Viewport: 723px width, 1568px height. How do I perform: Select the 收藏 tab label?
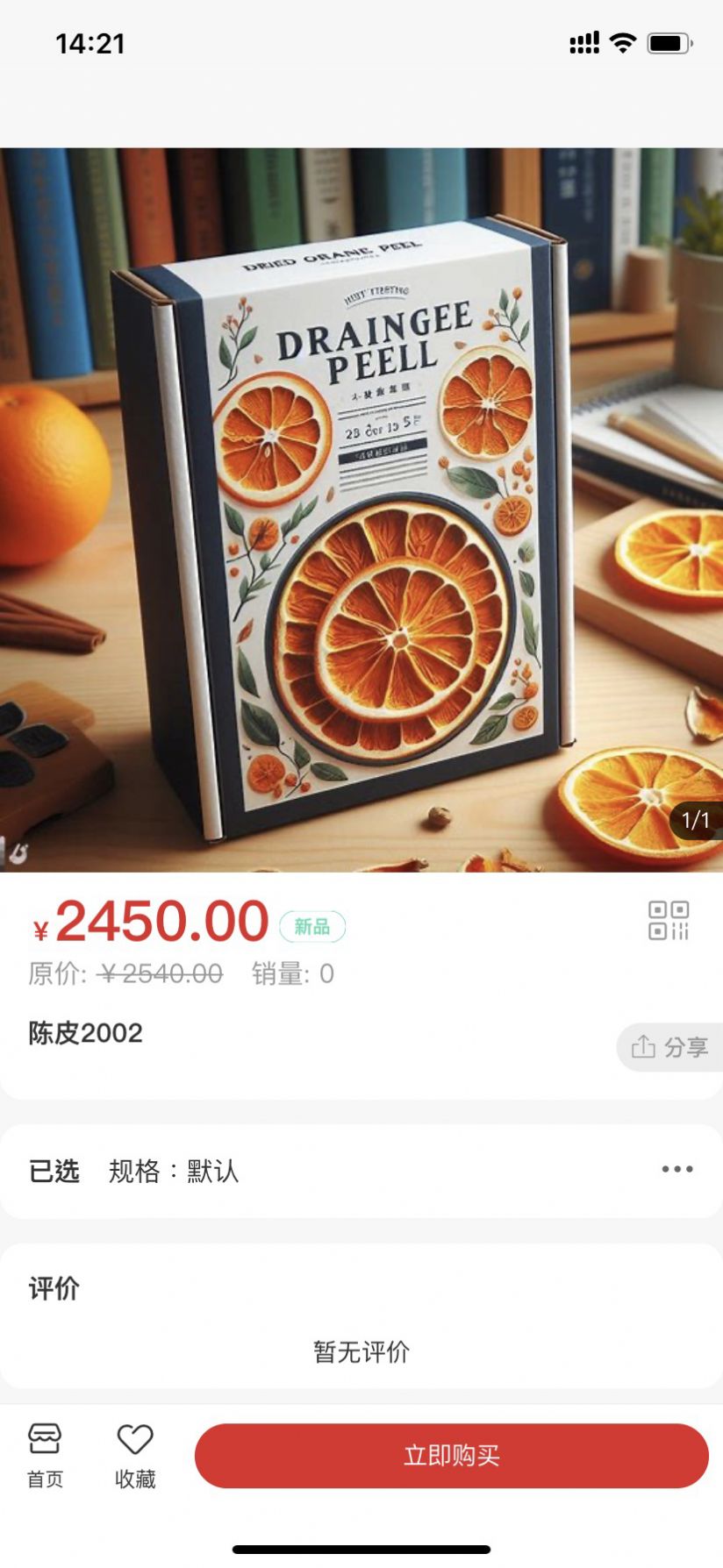(x=133, y=1478)
